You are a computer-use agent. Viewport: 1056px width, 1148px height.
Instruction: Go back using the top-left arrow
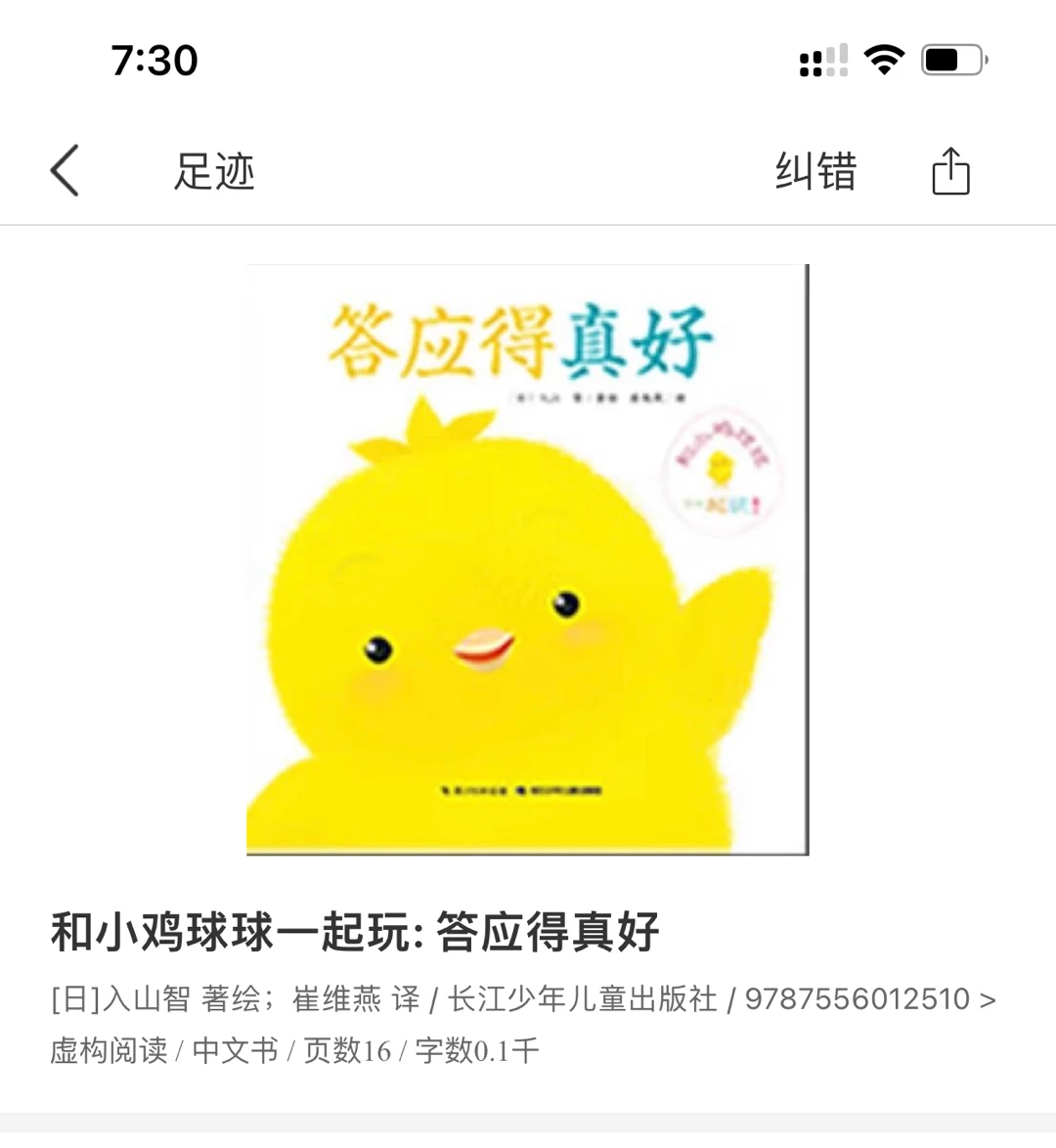[65, 171]
